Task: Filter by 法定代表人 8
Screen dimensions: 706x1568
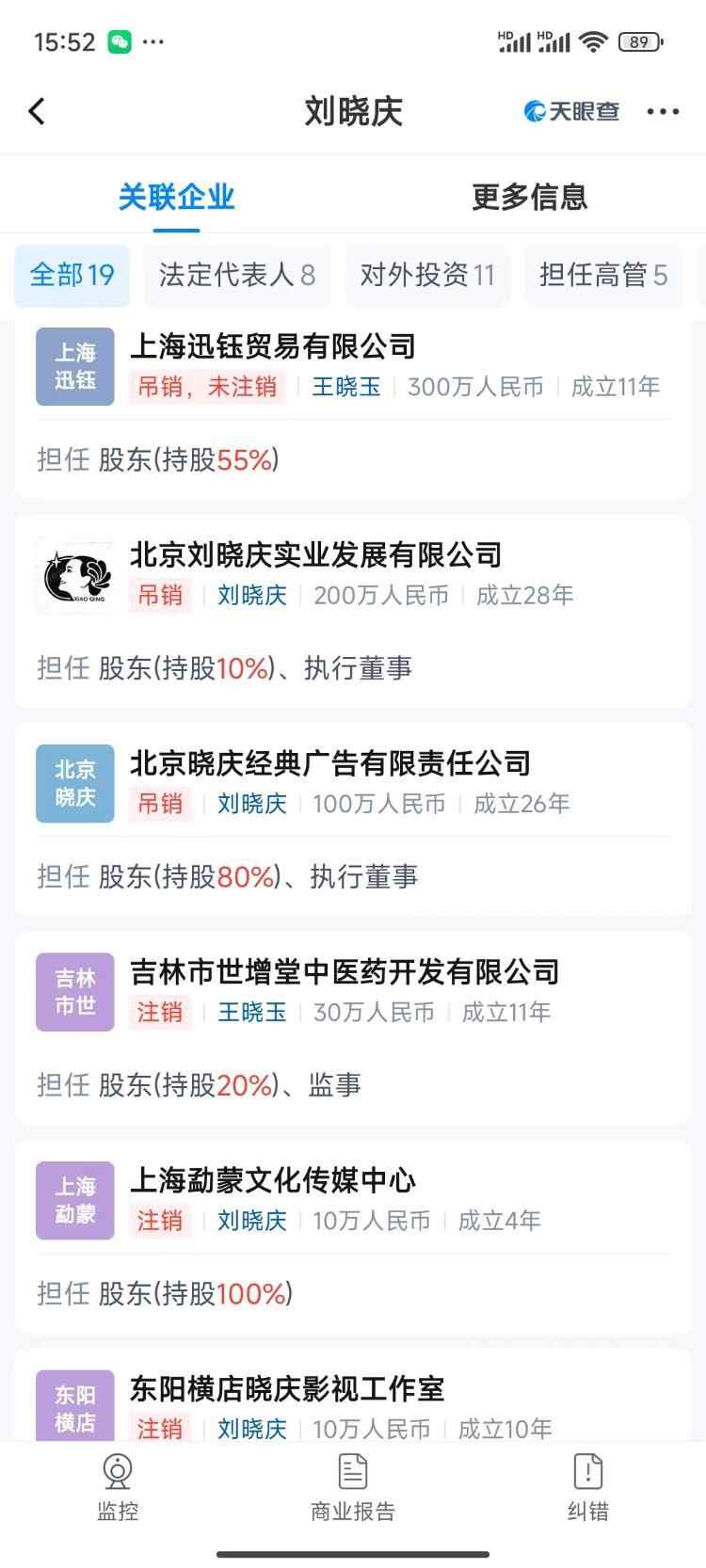Action: 236,275
